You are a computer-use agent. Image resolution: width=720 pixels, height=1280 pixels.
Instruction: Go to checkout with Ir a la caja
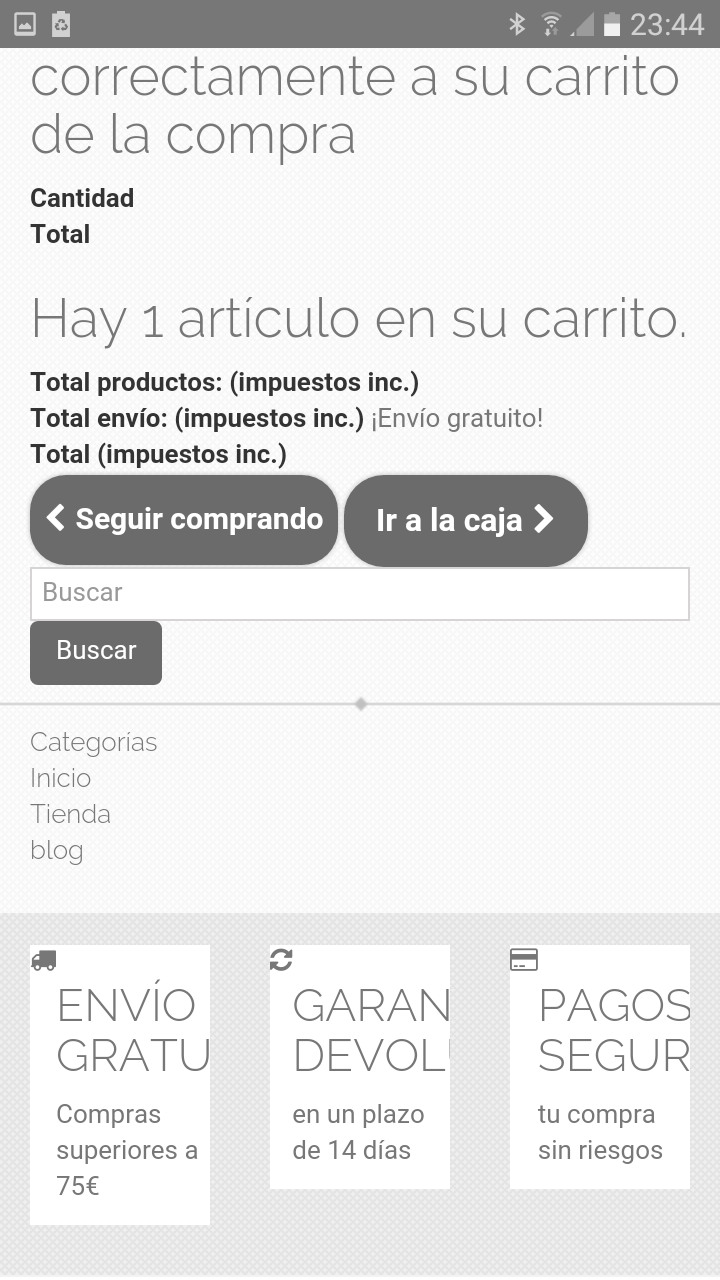pyautogui.click(x=465, y=520)
